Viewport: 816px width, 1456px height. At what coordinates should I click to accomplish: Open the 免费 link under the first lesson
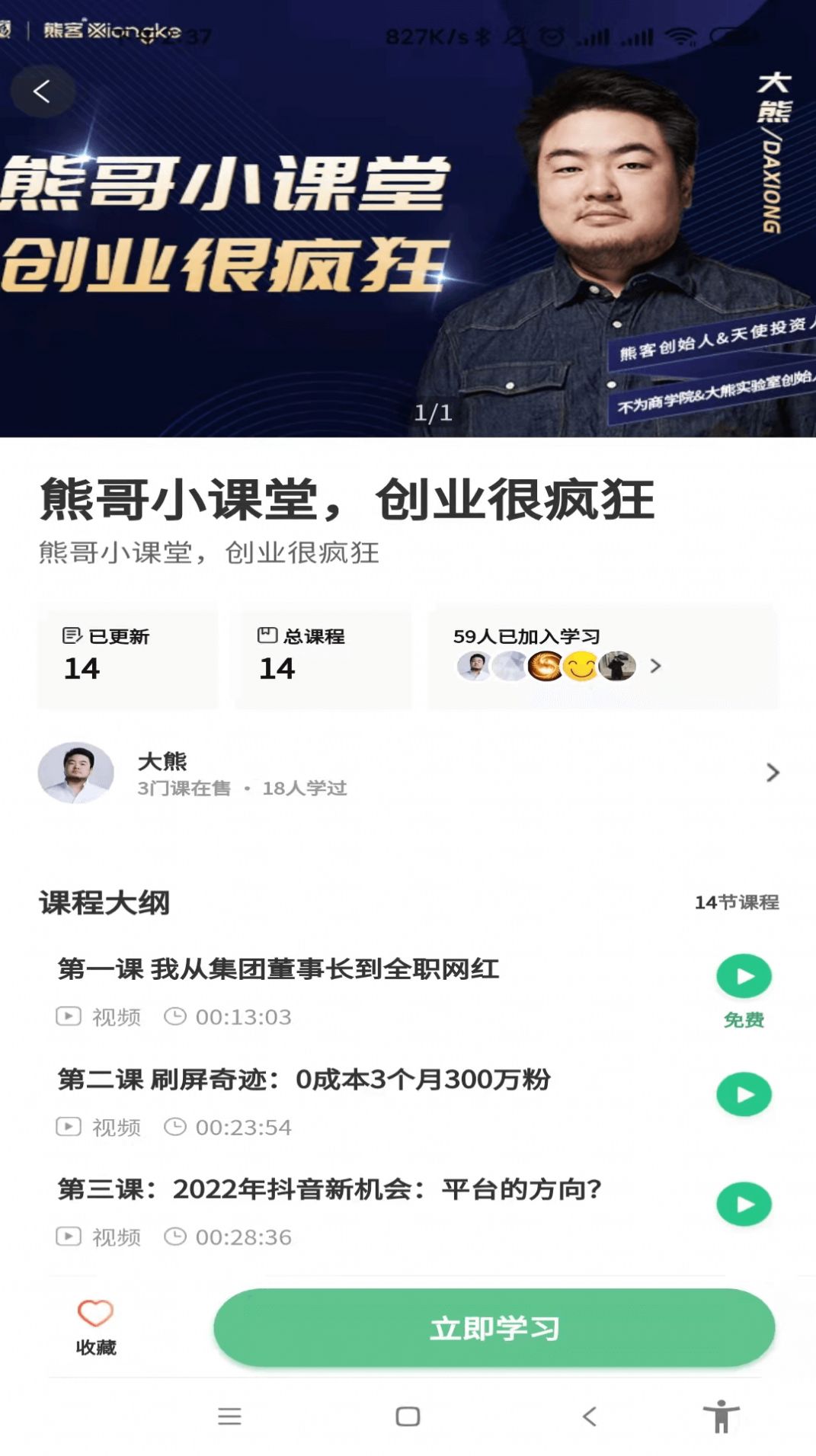coord(744,1019)
